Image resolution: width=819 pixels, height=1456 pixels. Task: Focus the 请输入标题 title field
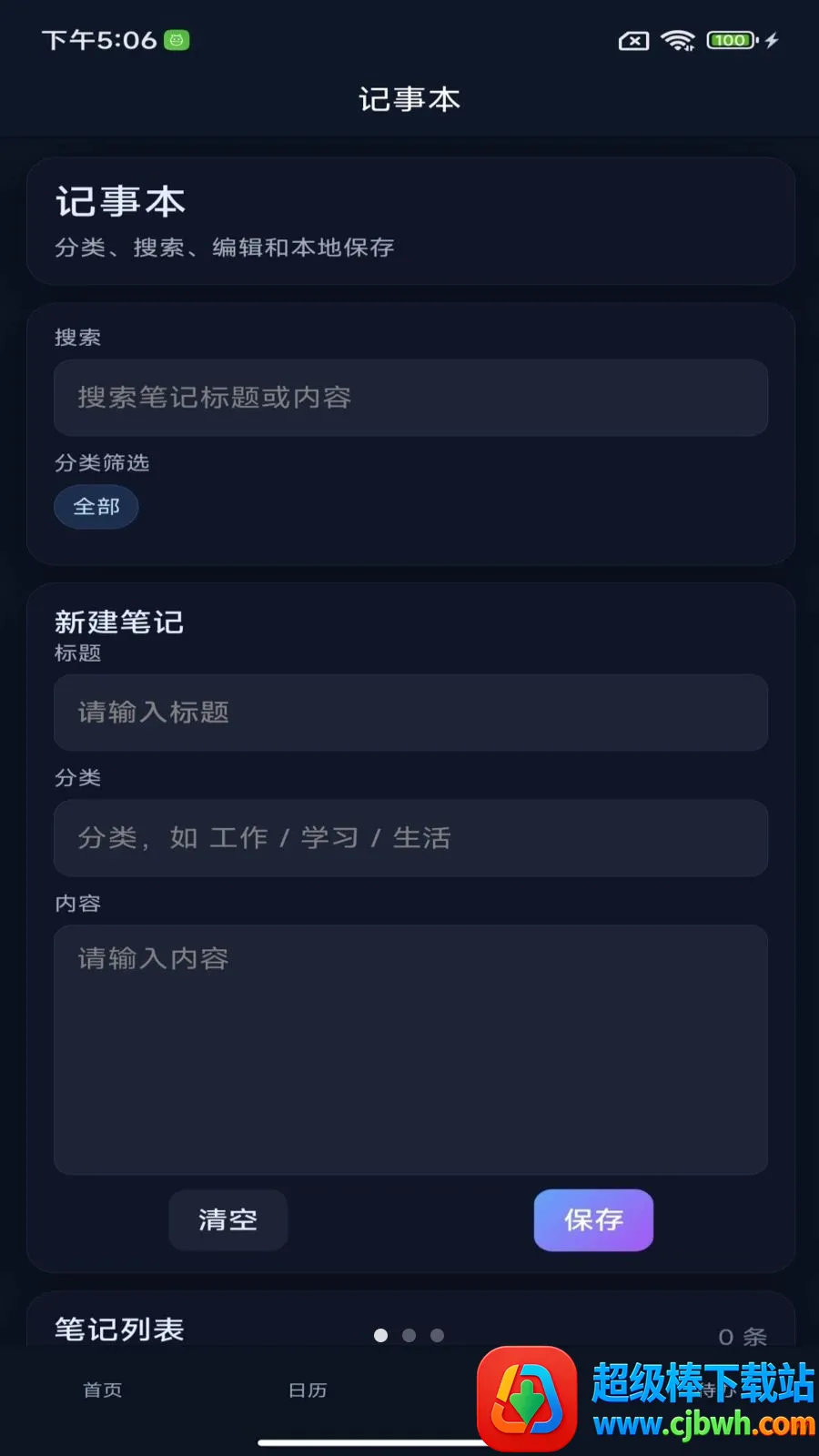tap(410, 713)
